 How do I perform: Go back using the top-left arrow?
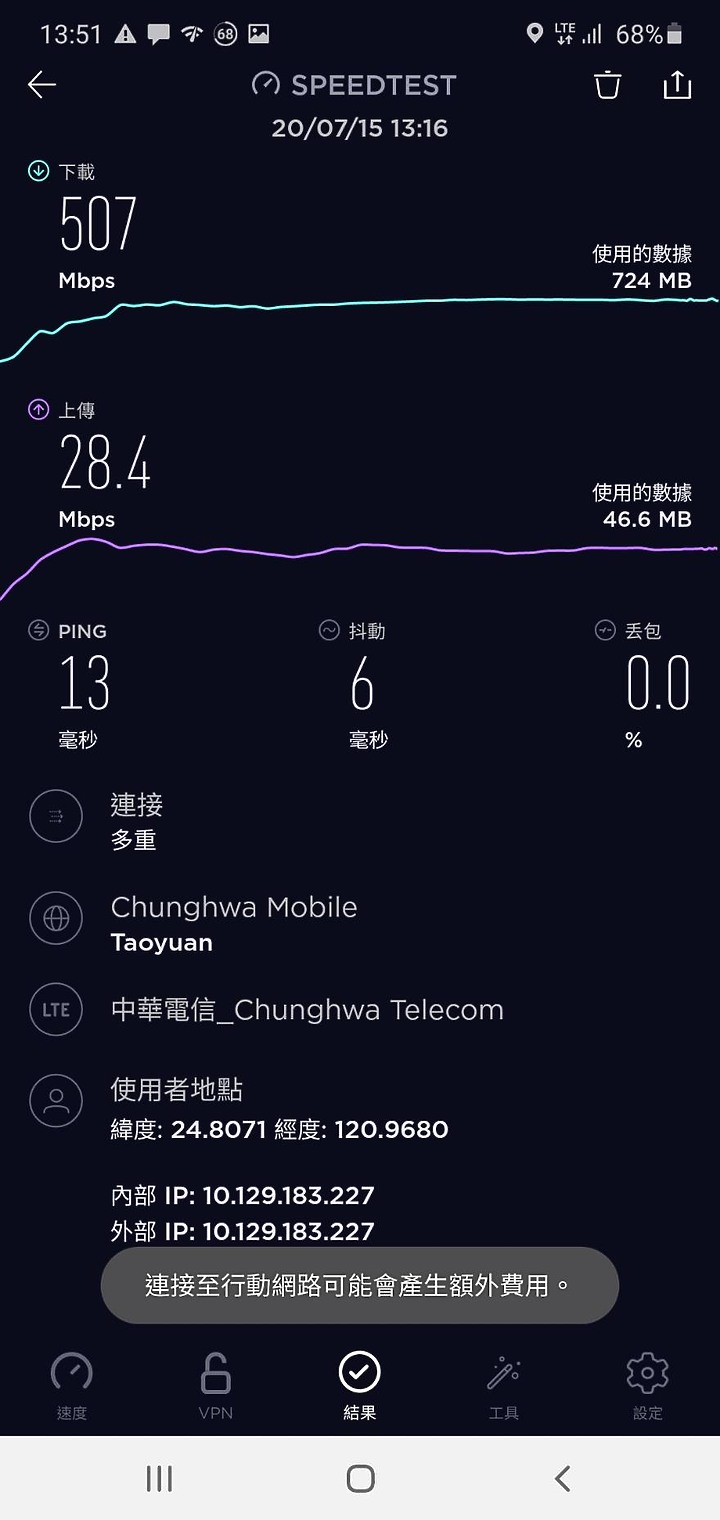[42, 85]
